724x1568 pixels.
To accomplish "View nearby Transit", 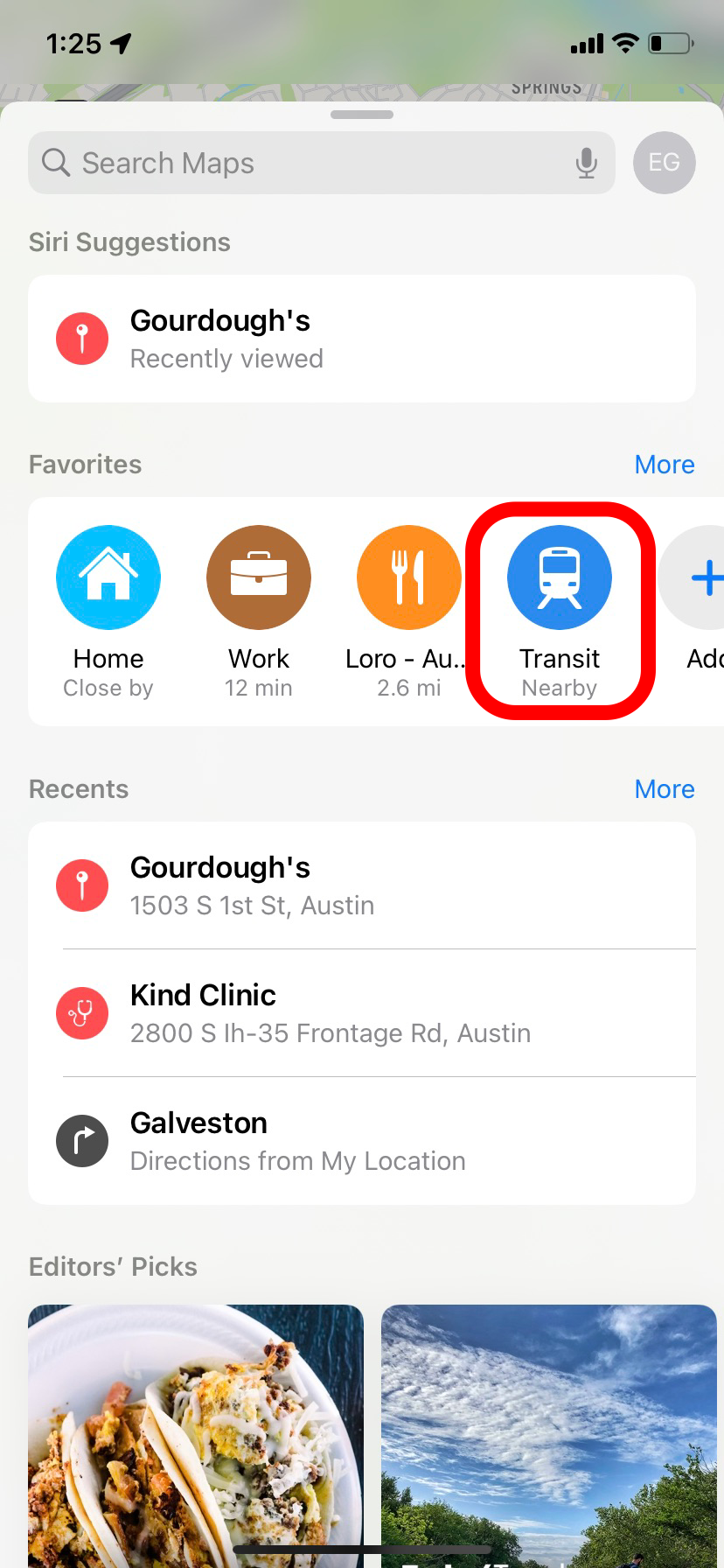I will pos(560,577).
